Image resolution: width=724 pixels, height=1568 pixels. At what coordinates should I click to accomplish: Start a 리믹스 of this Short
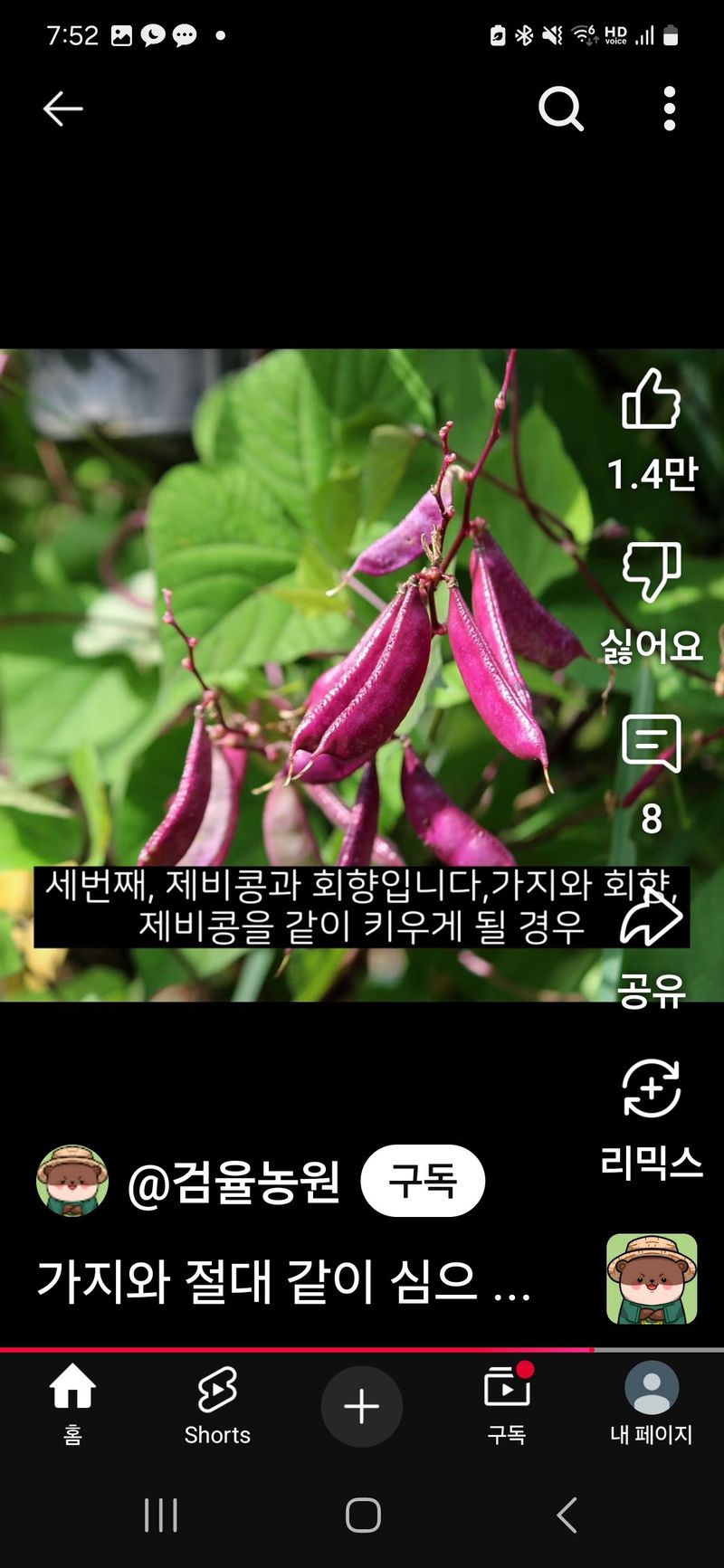click(x=651, y=1089)
